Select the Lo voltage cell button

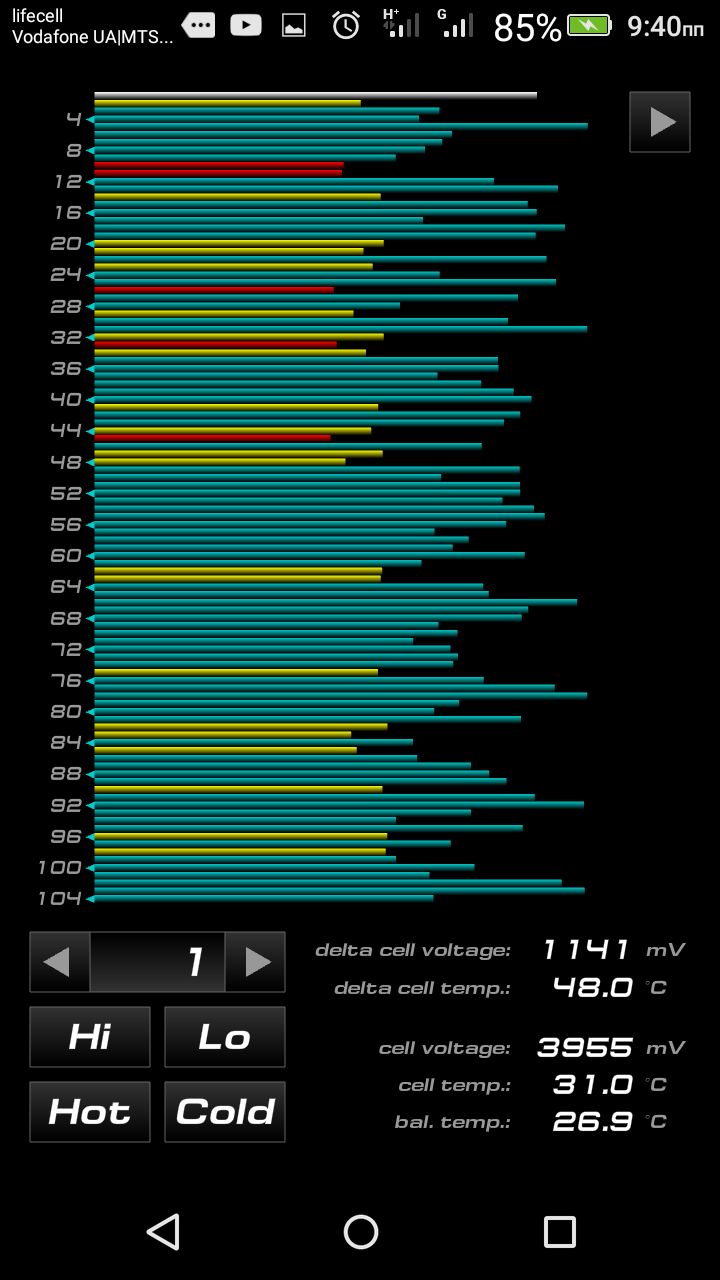click(x=225, y=1037)
